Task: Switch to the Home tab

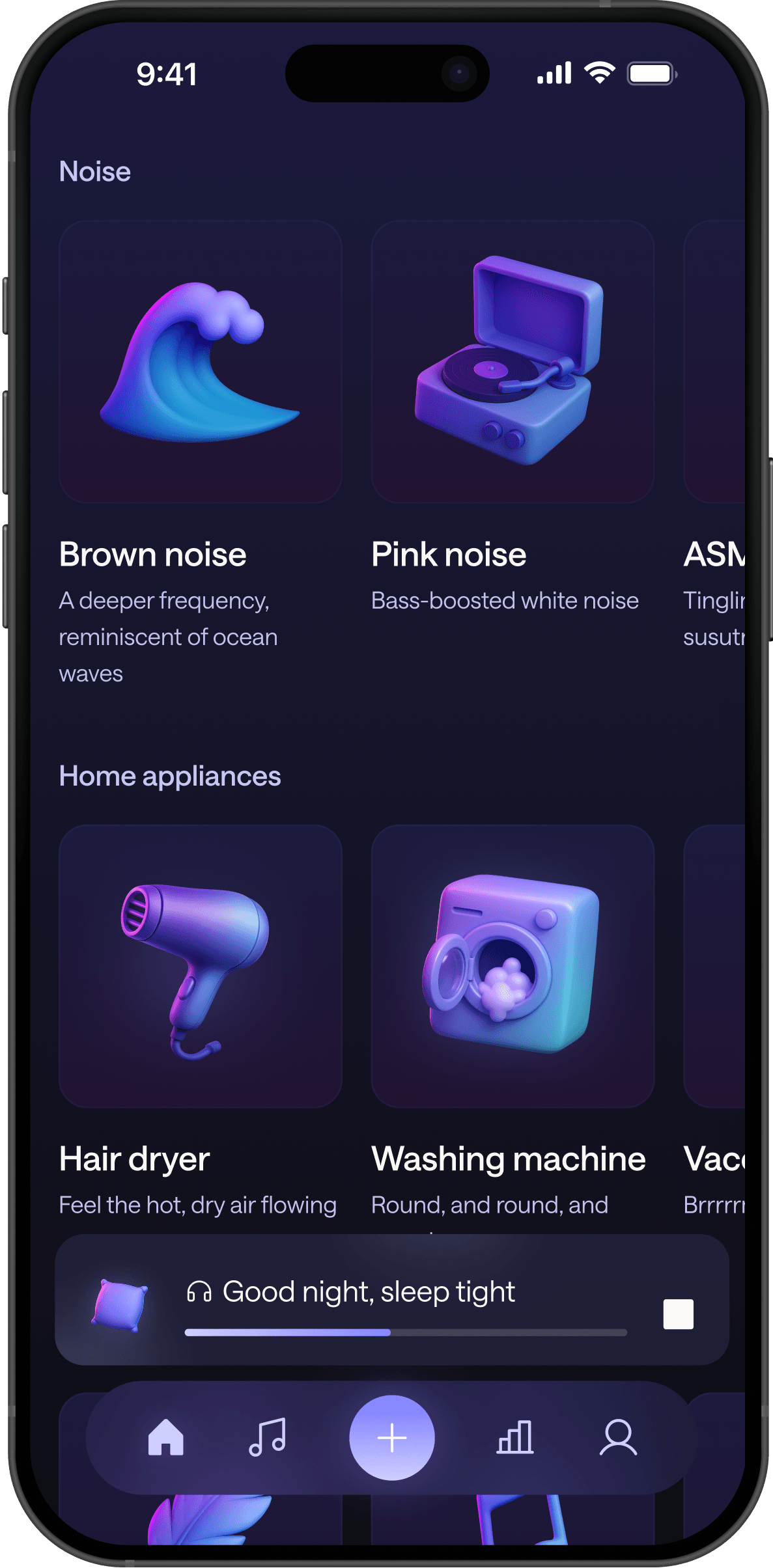Action: 166,1437
